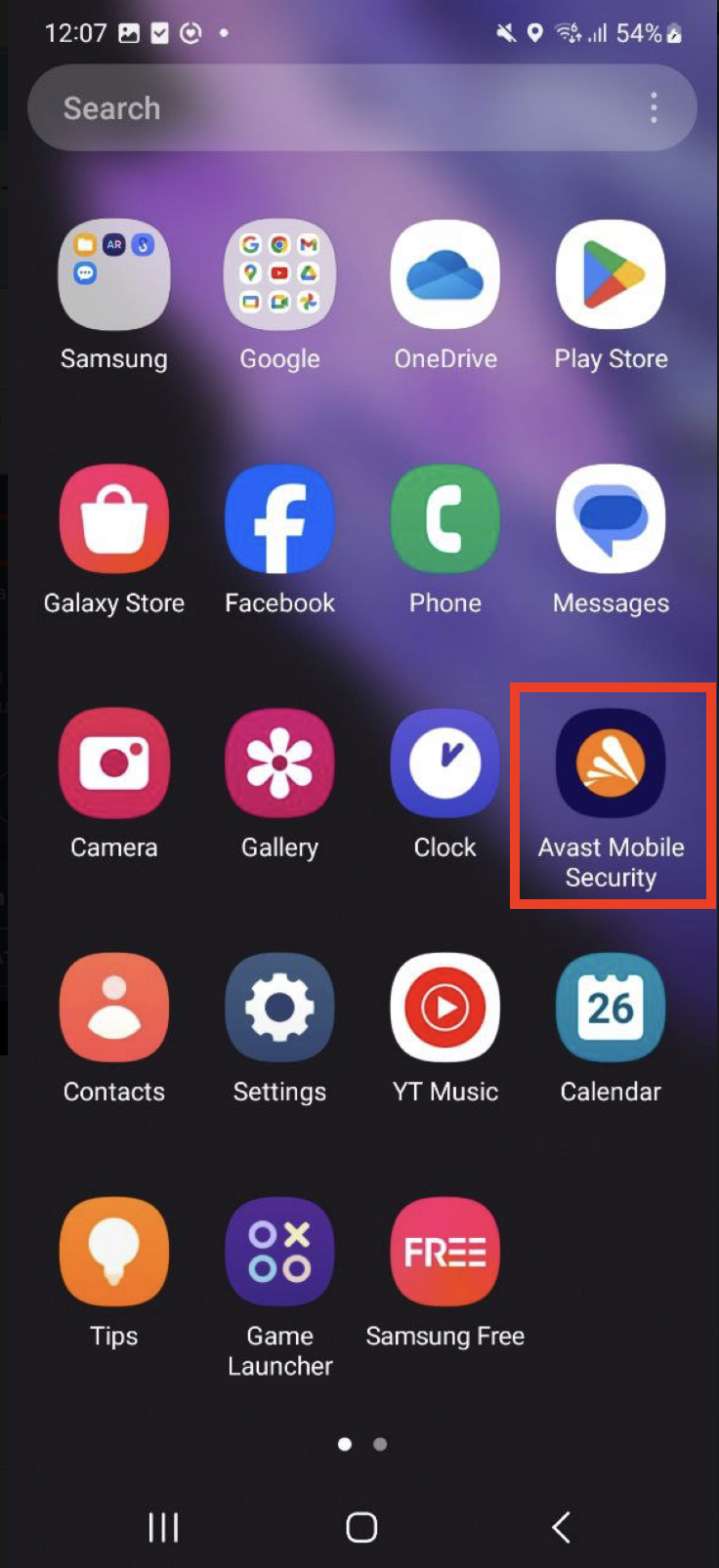The width and height of the screenshot is (719, 1568).
Task: Open the Play Store app
Action: click(x=611, y=275)
